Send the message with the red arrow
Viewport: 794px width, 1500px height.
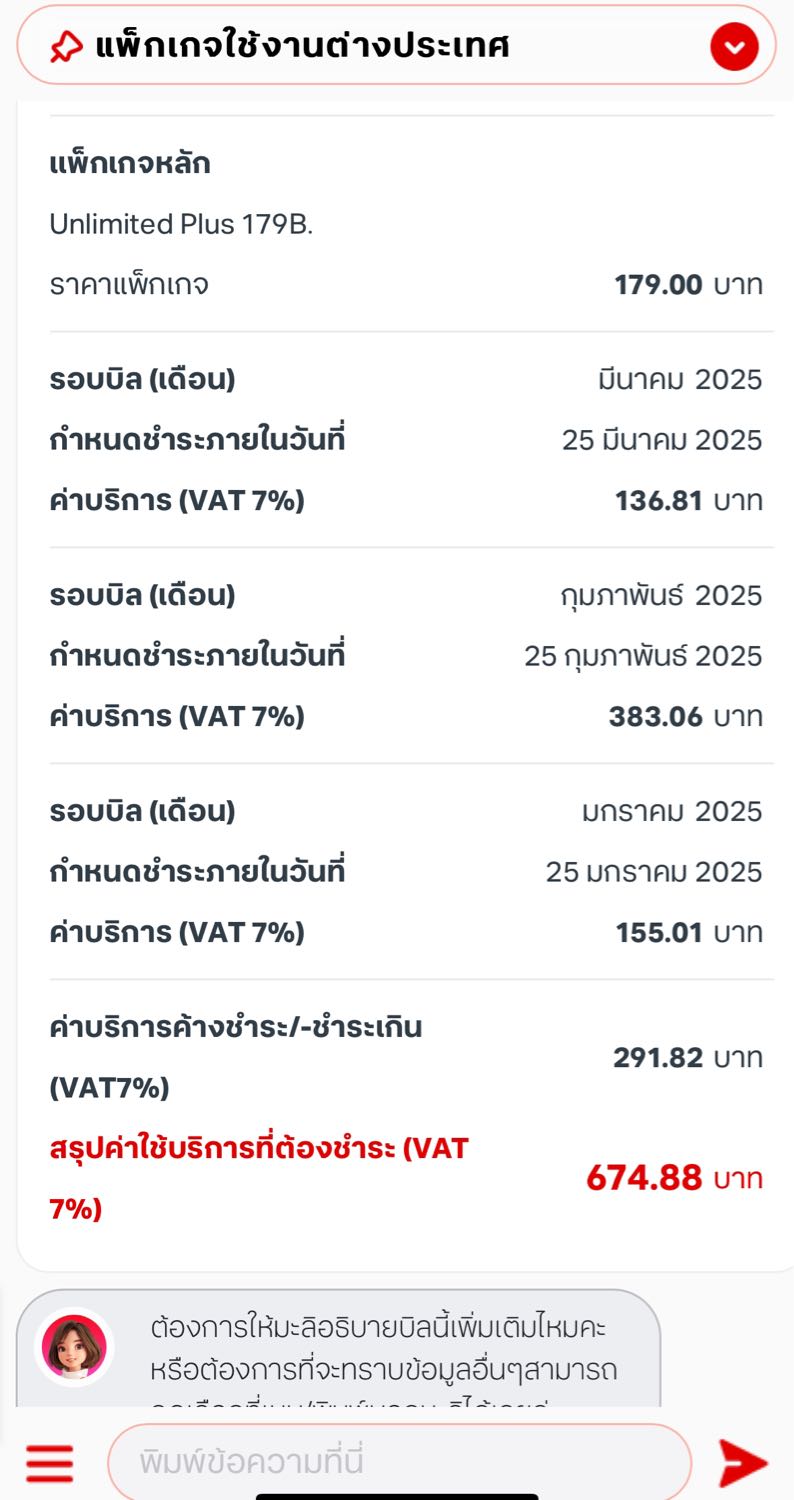tap(743, 1464)
